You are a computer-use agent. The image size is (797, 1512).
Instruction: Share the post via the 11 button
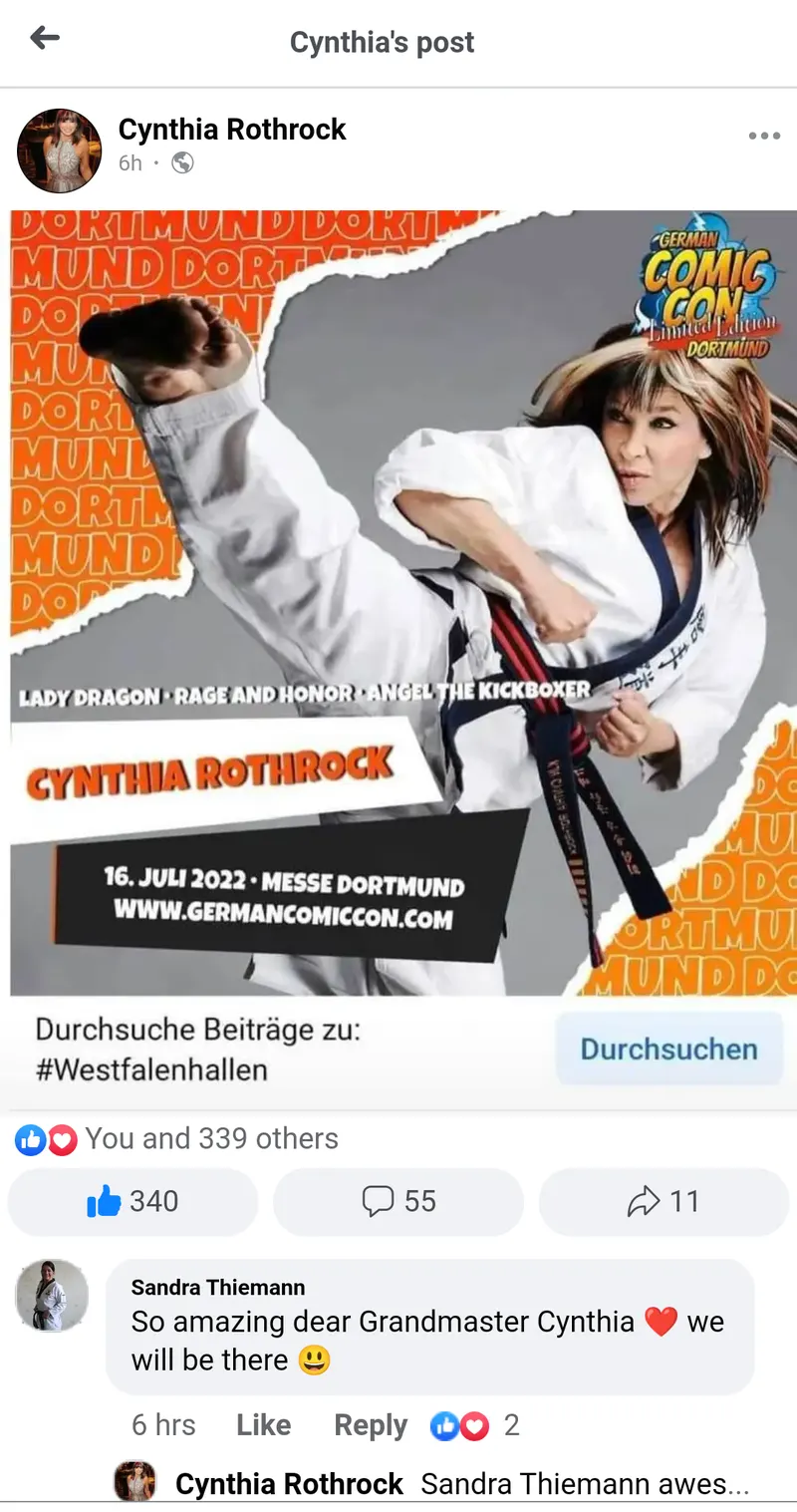pyautogui.click(x=664, y=1202)
